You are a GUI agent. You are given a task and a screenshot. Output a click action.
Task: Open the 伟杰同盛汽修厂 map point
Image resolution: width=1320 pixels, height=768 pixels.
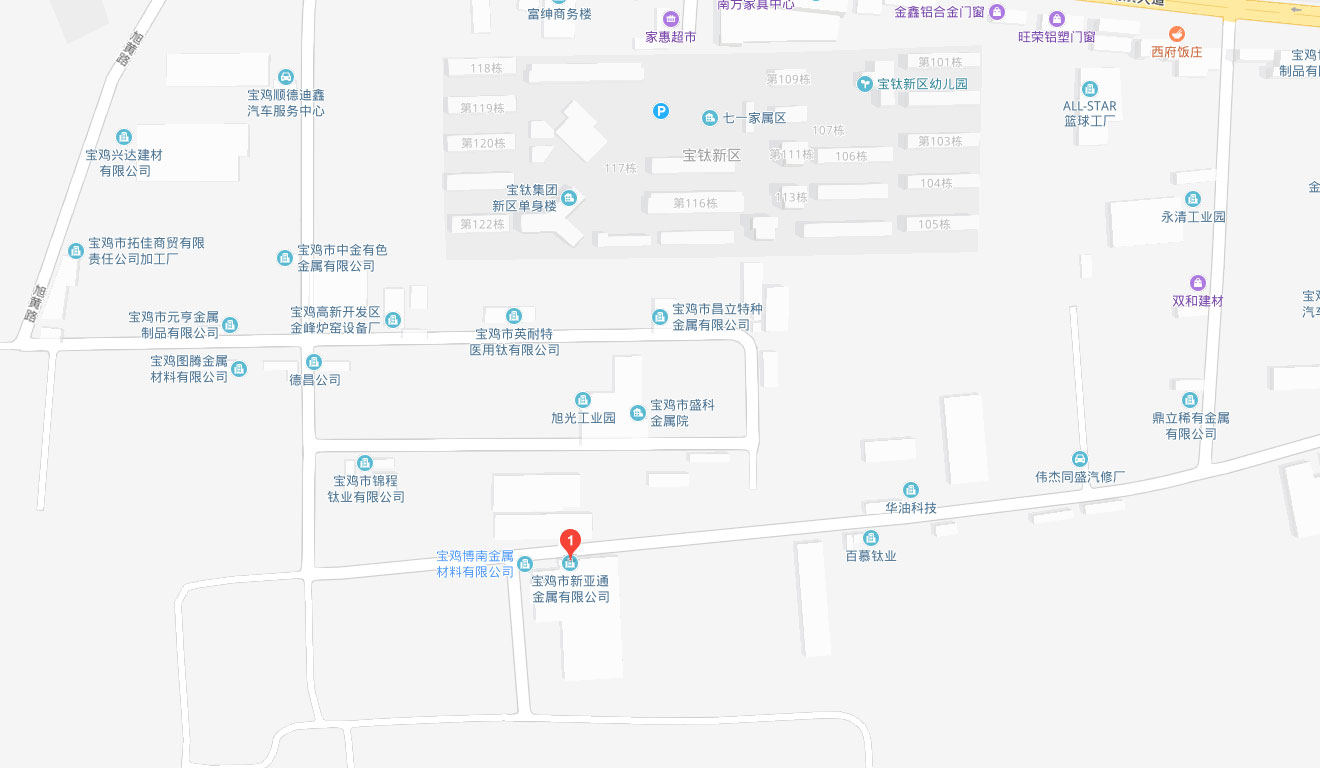point(1079,459)
